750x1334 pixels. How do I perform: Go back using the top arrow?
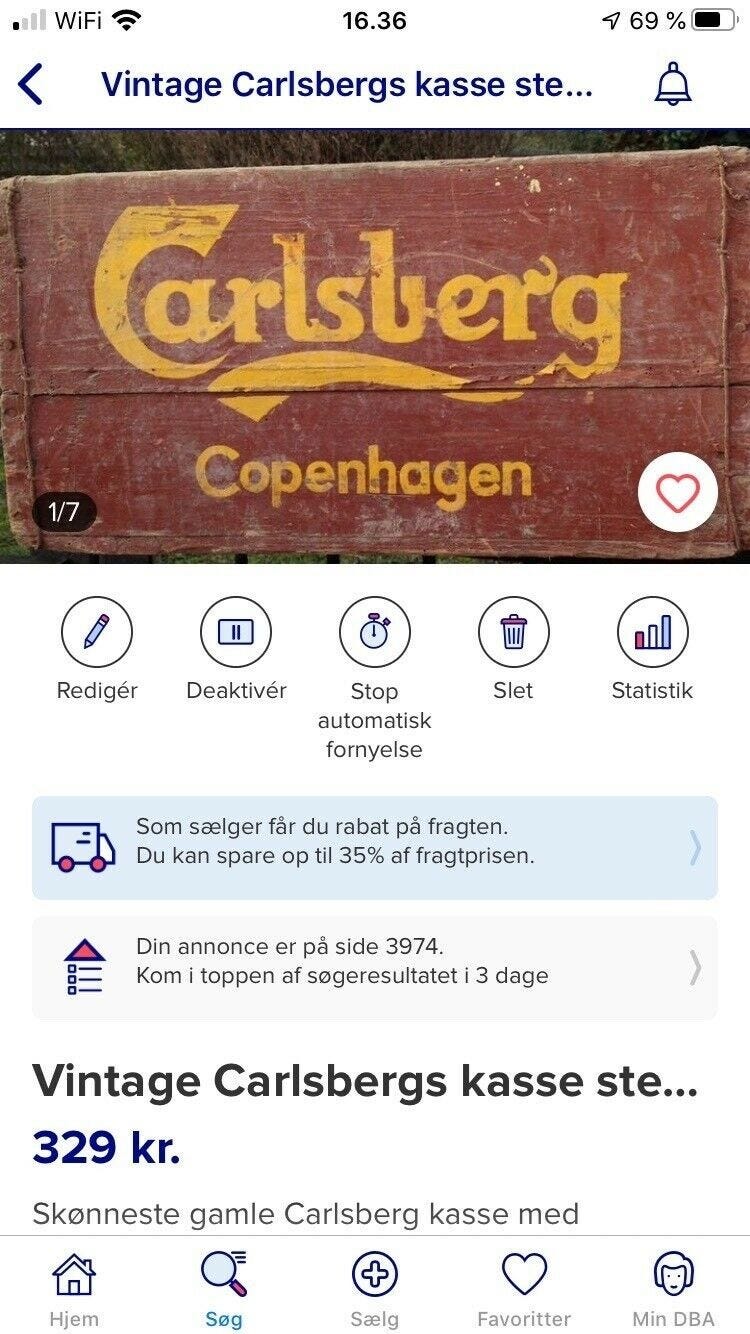tap(31, 85)
